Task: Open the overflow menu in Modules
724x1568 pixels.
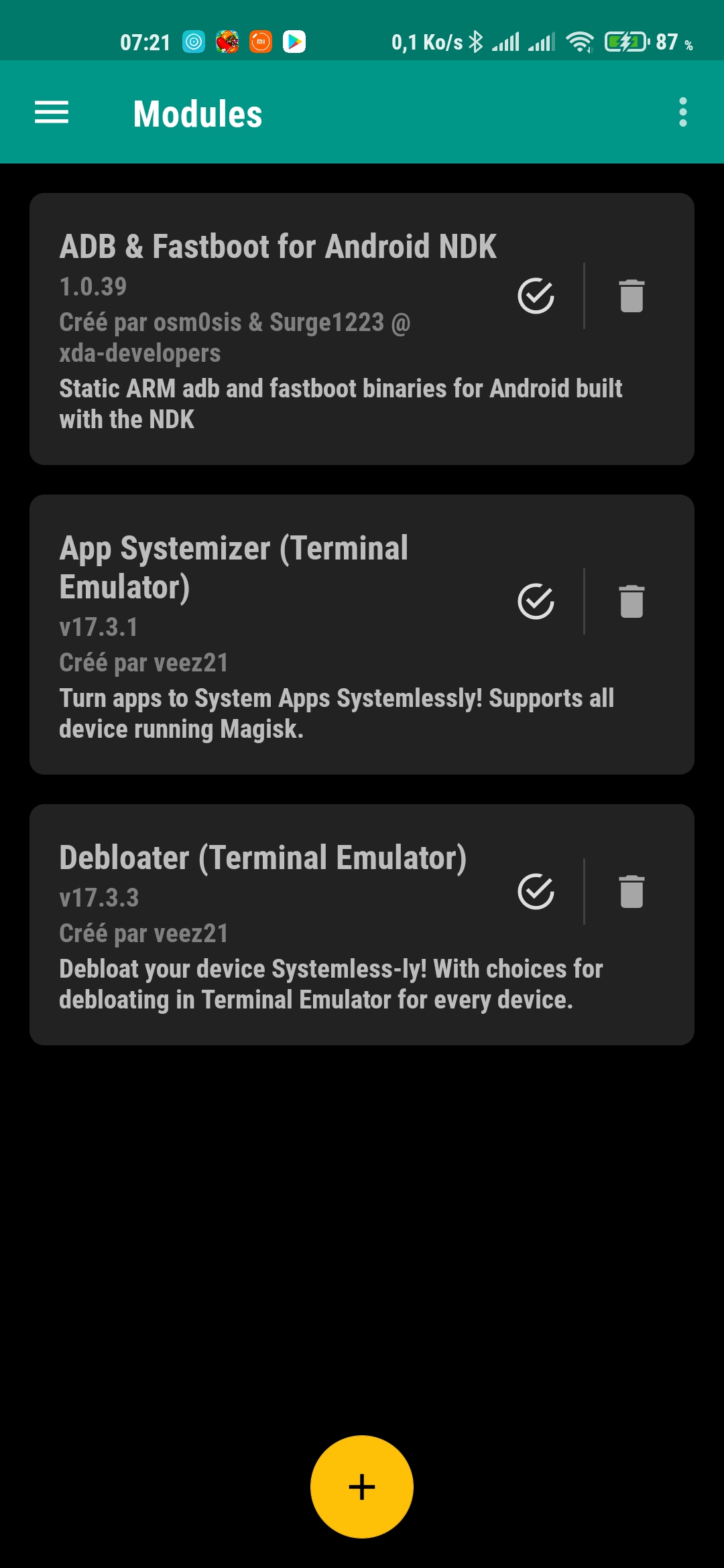Action: point(682,112)
